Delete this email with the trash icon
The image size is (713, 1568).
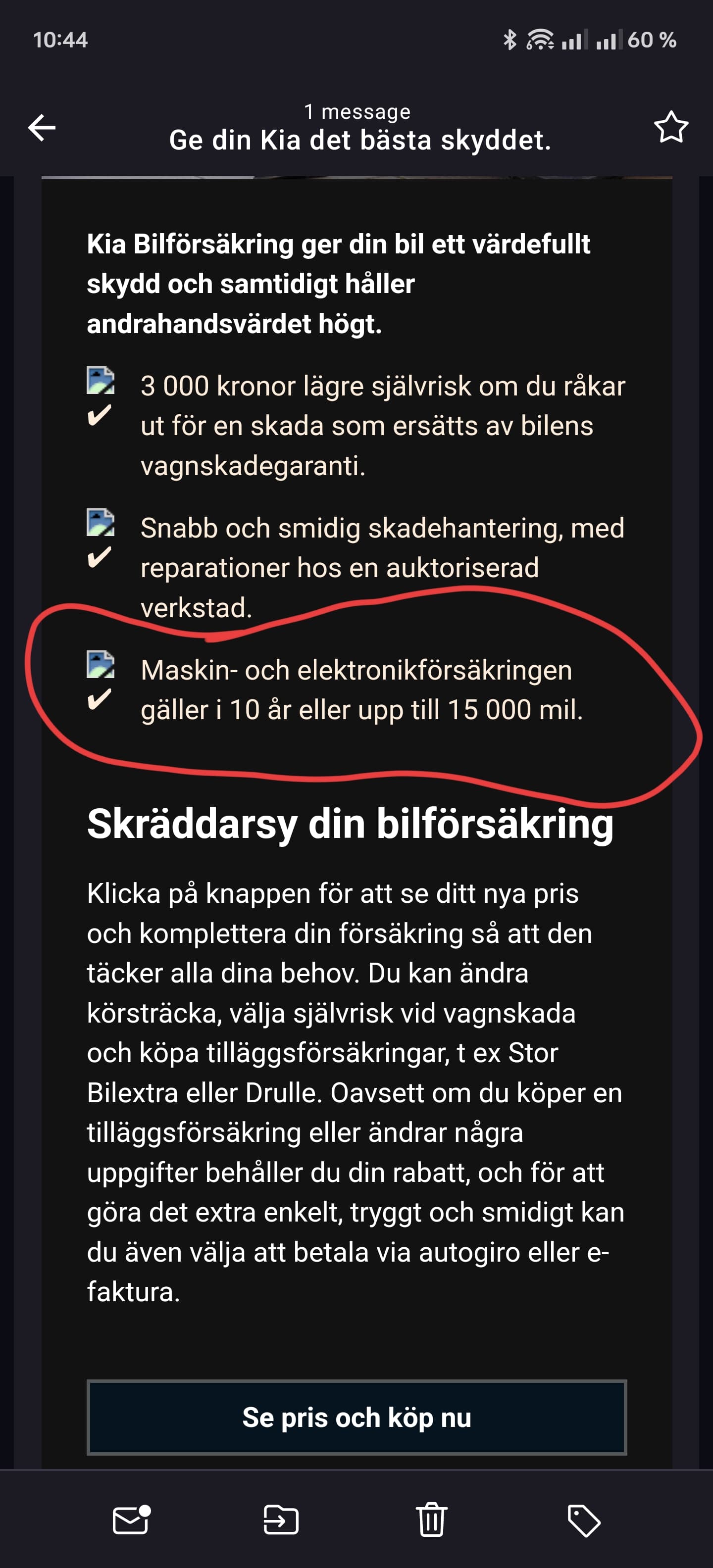coord(431,1520)
